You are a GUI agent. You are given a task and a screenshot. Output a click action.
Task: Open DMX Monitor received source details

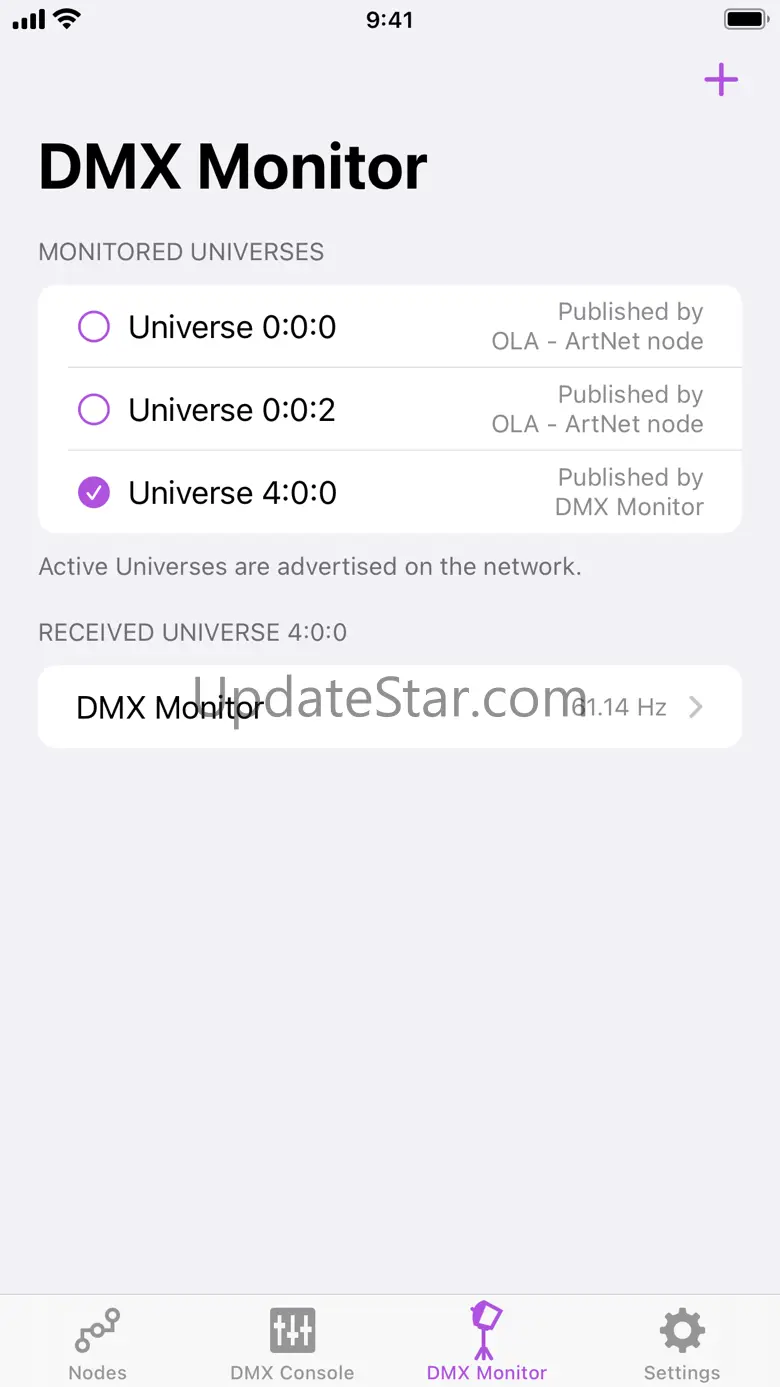pos(390,707)
